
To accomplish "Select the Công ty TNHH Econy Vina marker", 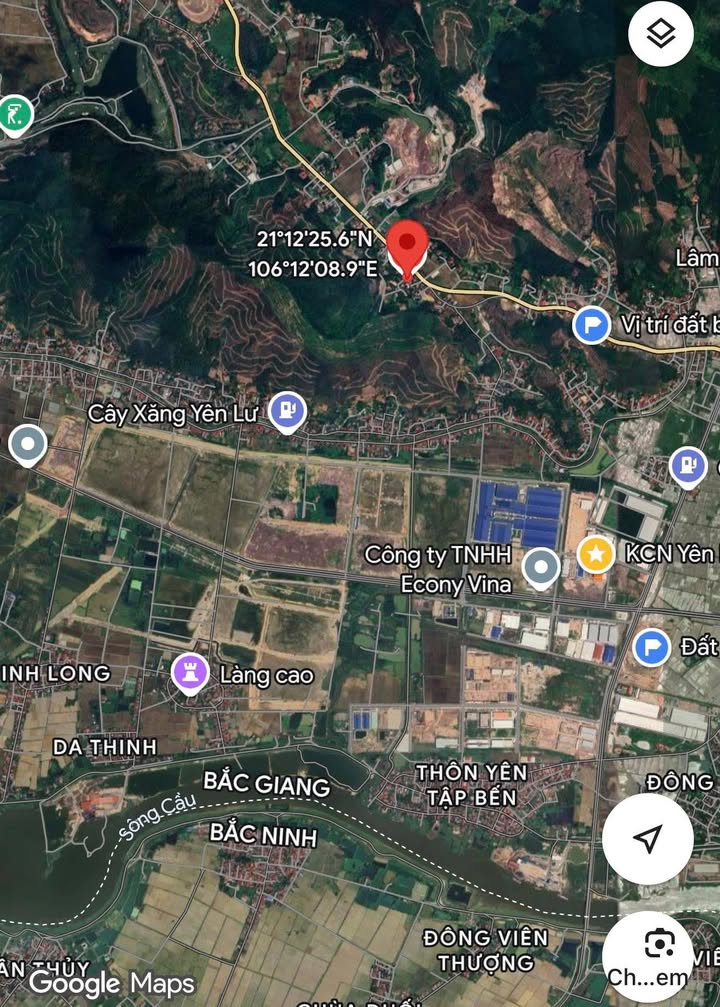I will tap(542, 568).
